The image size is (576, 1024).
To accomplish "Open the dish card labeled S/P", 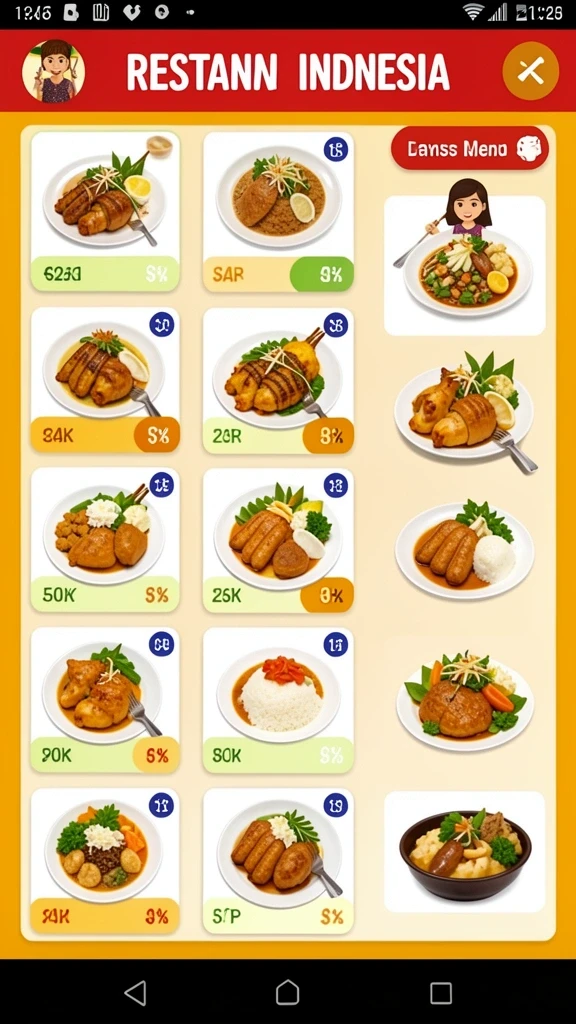I will pos(278,861).
